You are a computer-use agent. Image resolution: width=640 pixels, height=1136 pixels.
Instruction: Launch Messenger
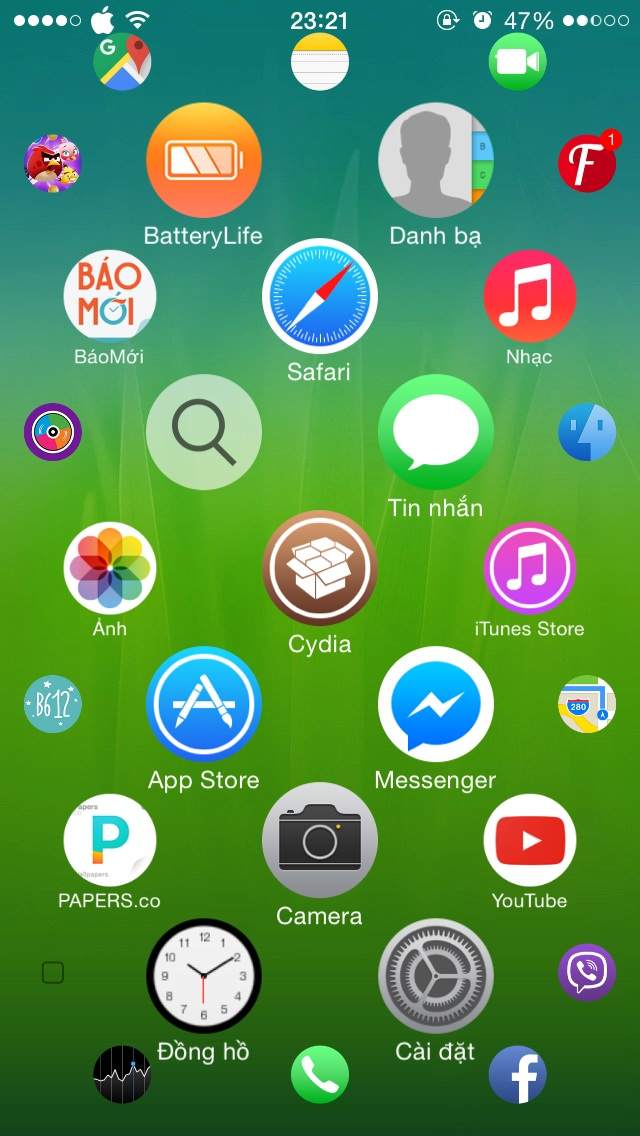click(436, 703)
